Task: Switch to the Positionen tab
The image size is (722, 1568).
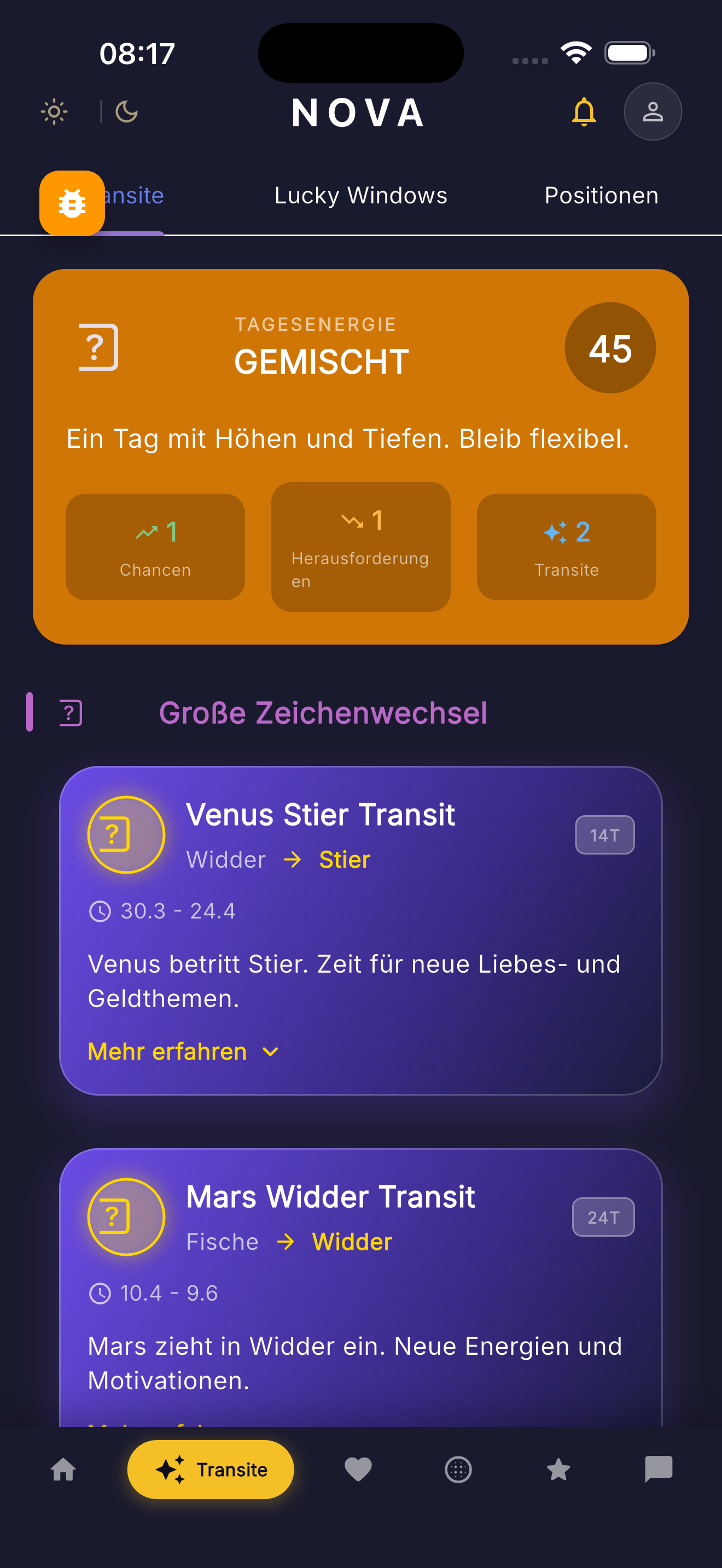Action: coord(602,196)
